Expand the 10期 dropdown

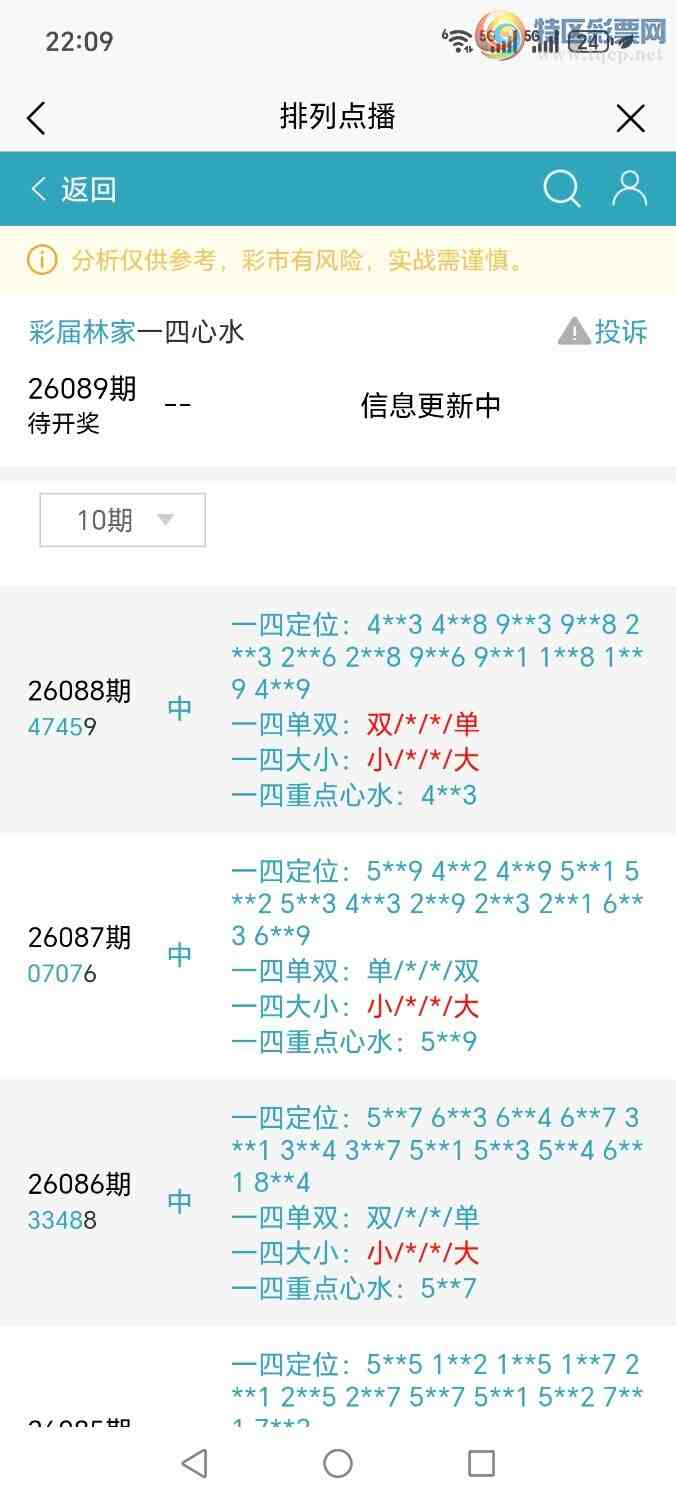coord(122,520)
